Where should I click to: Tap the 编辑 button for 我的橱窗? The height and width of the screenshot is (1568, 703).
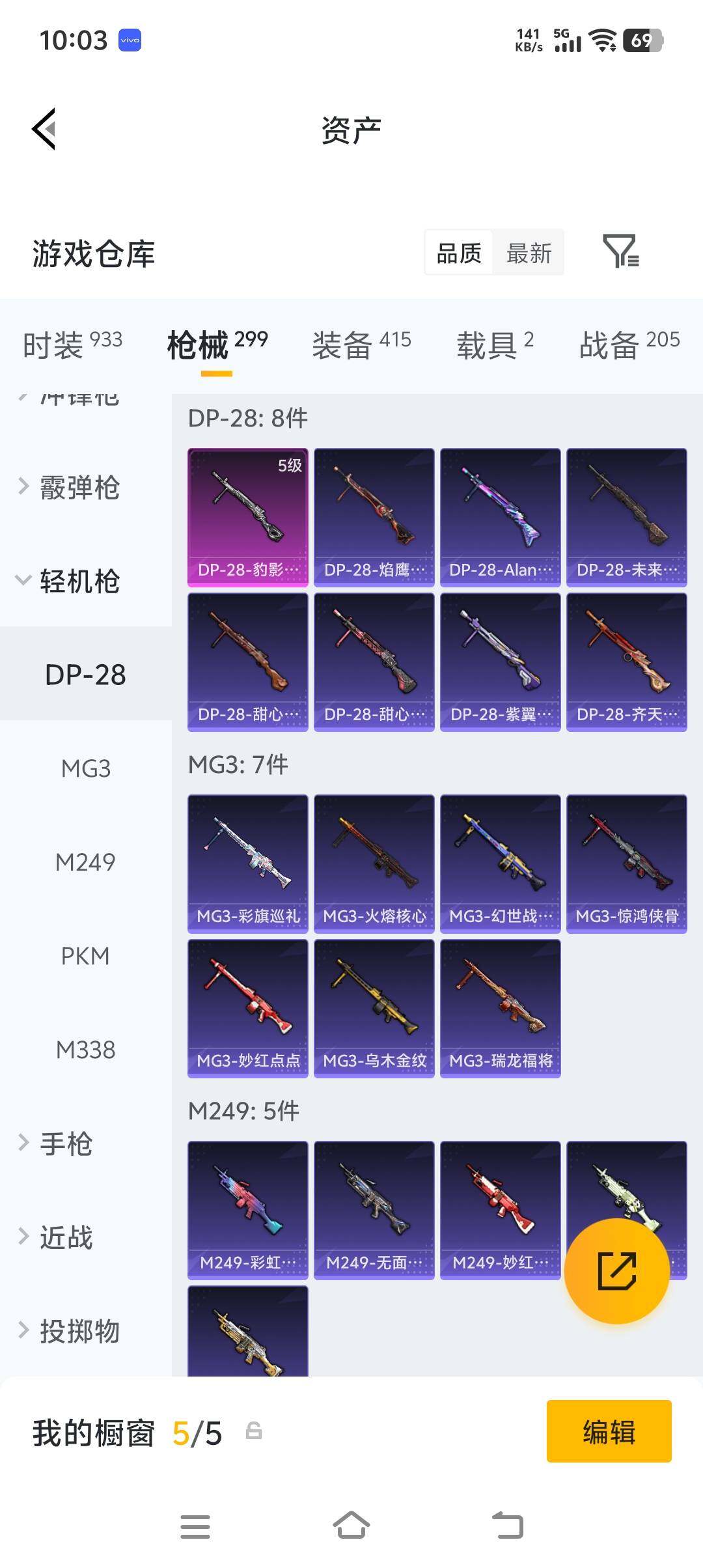(x=609, y=1431)
